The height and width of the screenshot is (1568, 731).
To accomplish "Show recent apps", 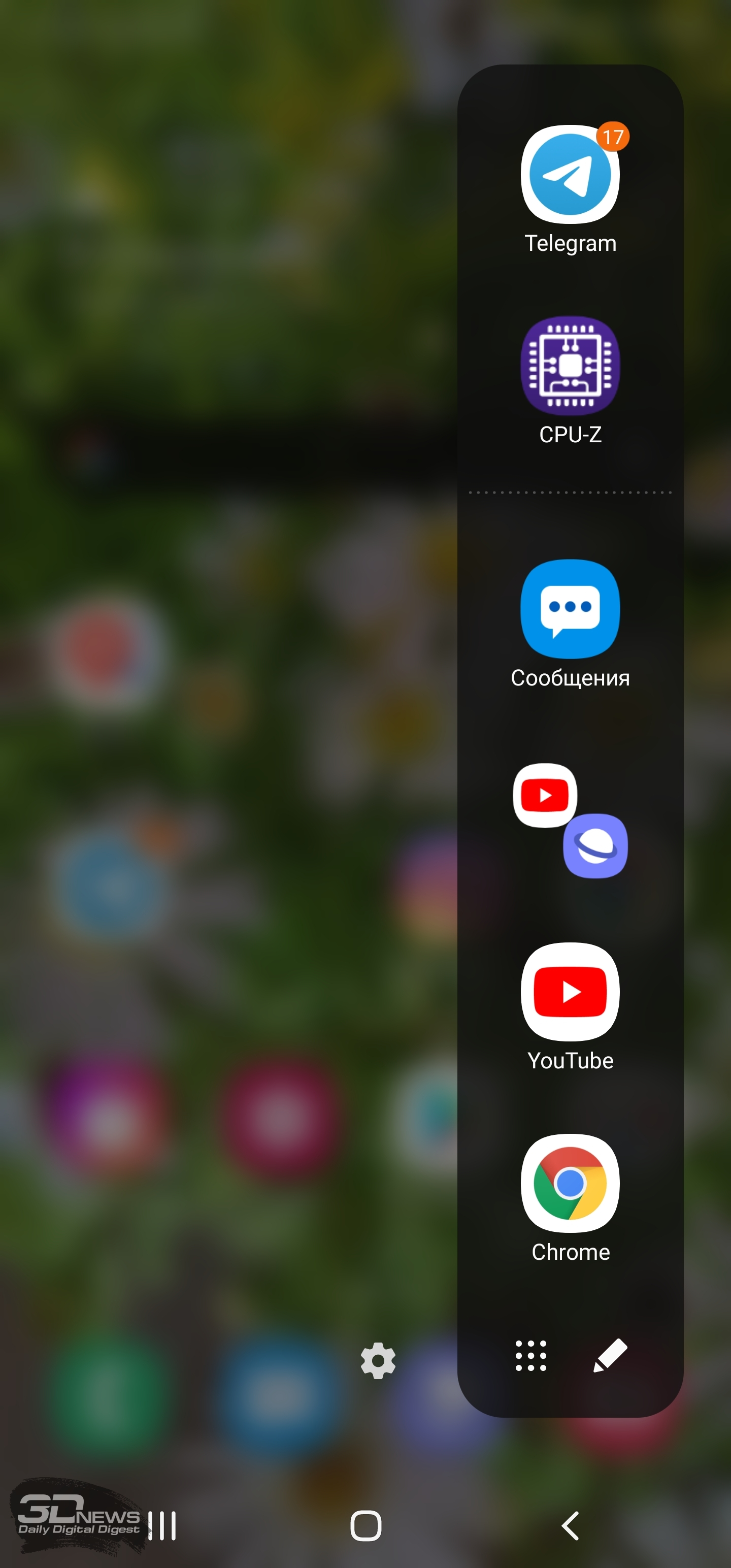I will [x=162, y=1525].
